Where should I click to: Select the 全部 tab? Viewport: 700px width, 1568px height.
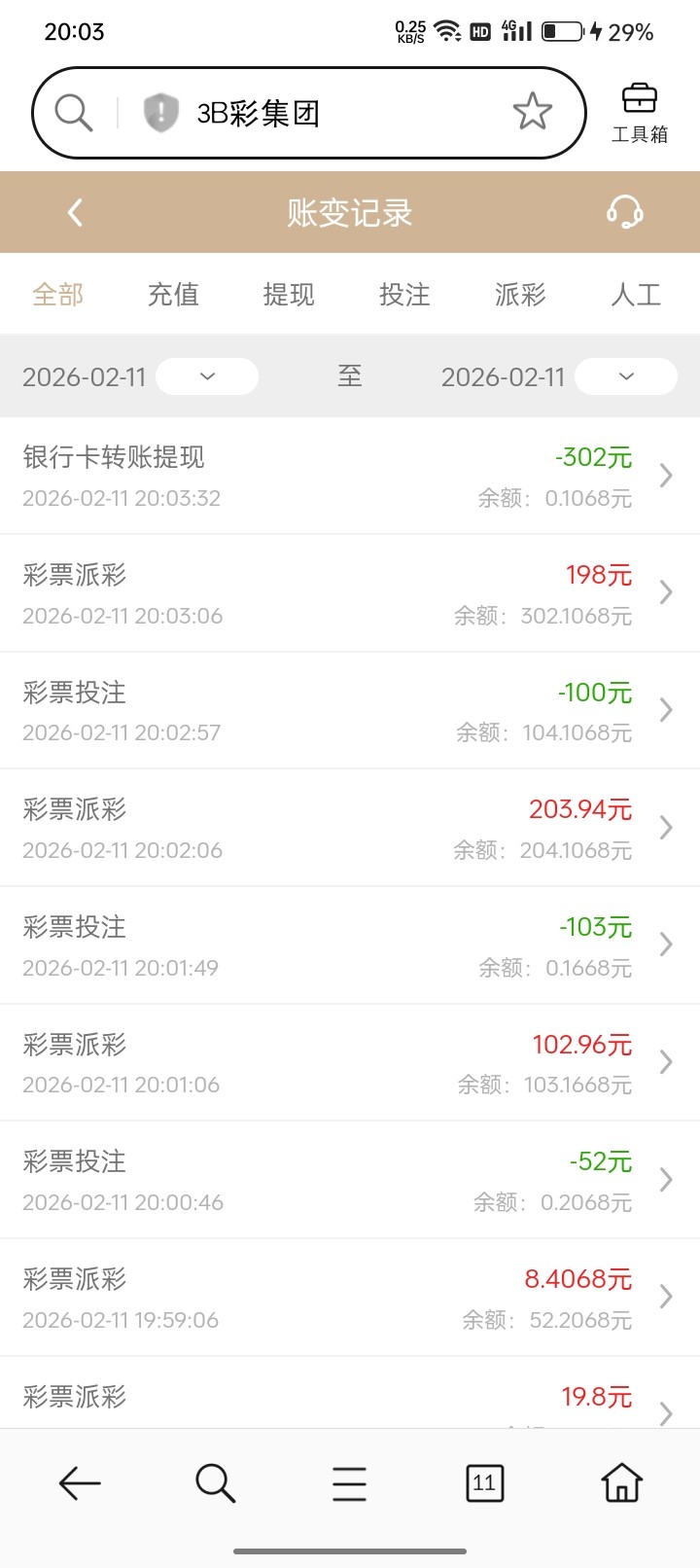pyautogui.click(x=58, y=294)
